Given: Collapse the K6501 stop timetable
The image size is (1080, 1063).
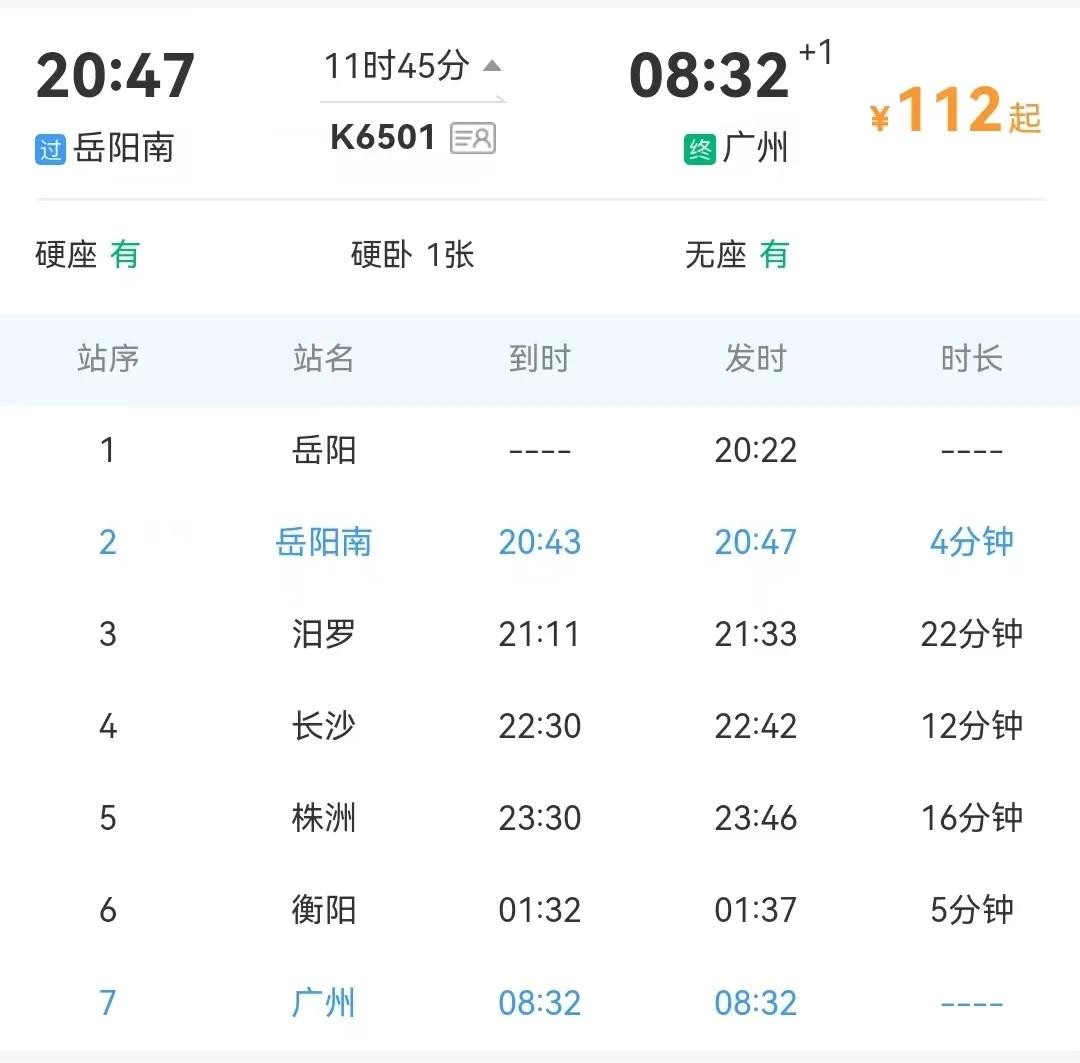Looking at the screenshot, I should click(x=491, y=67).
